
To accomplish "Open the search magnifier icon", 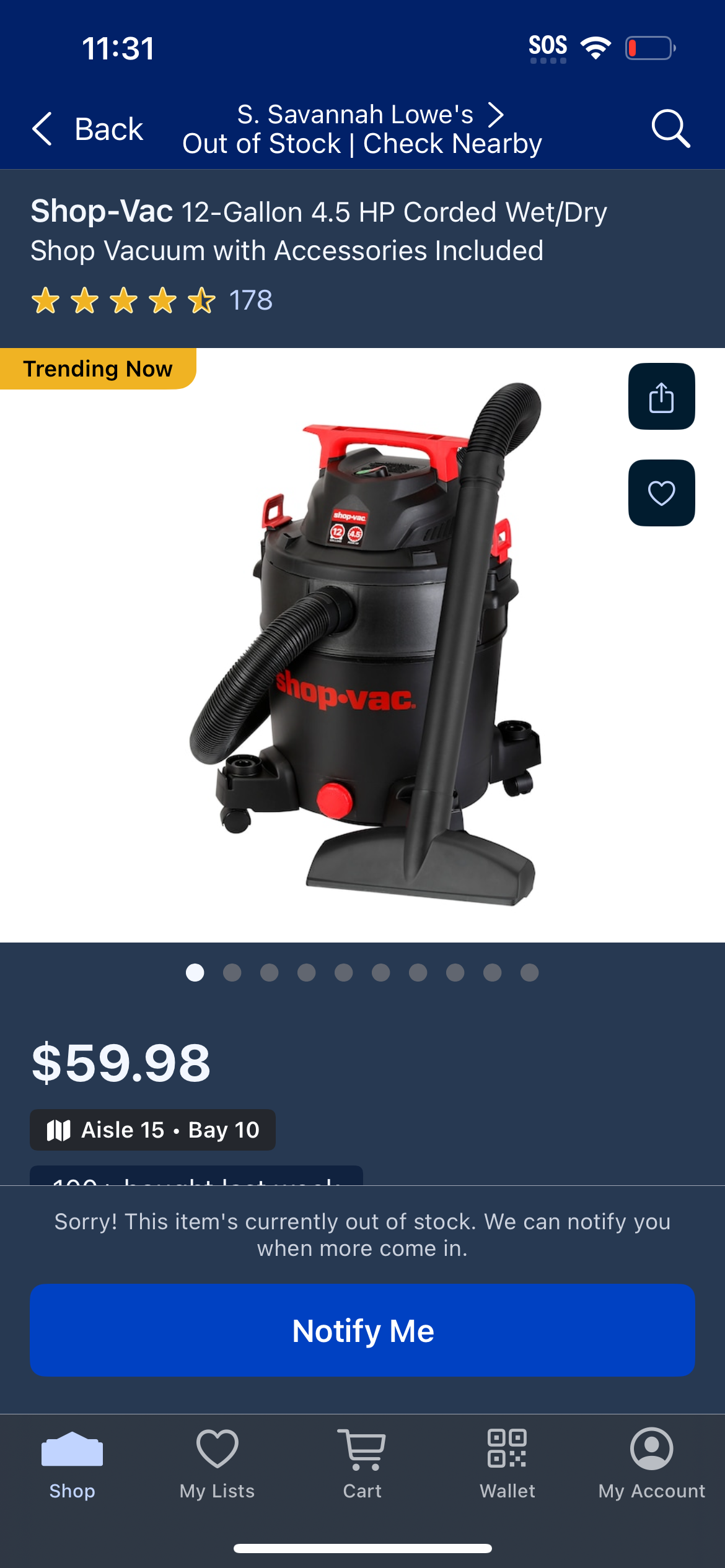I will (x=670, y=129).
